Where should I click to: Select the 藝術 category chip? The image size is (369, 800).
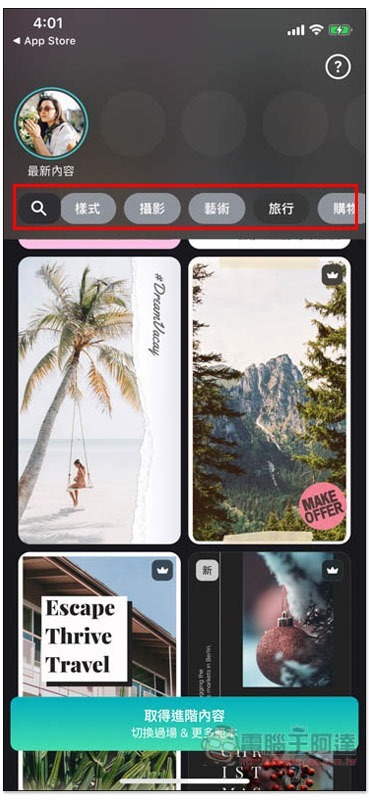point(217,208)
